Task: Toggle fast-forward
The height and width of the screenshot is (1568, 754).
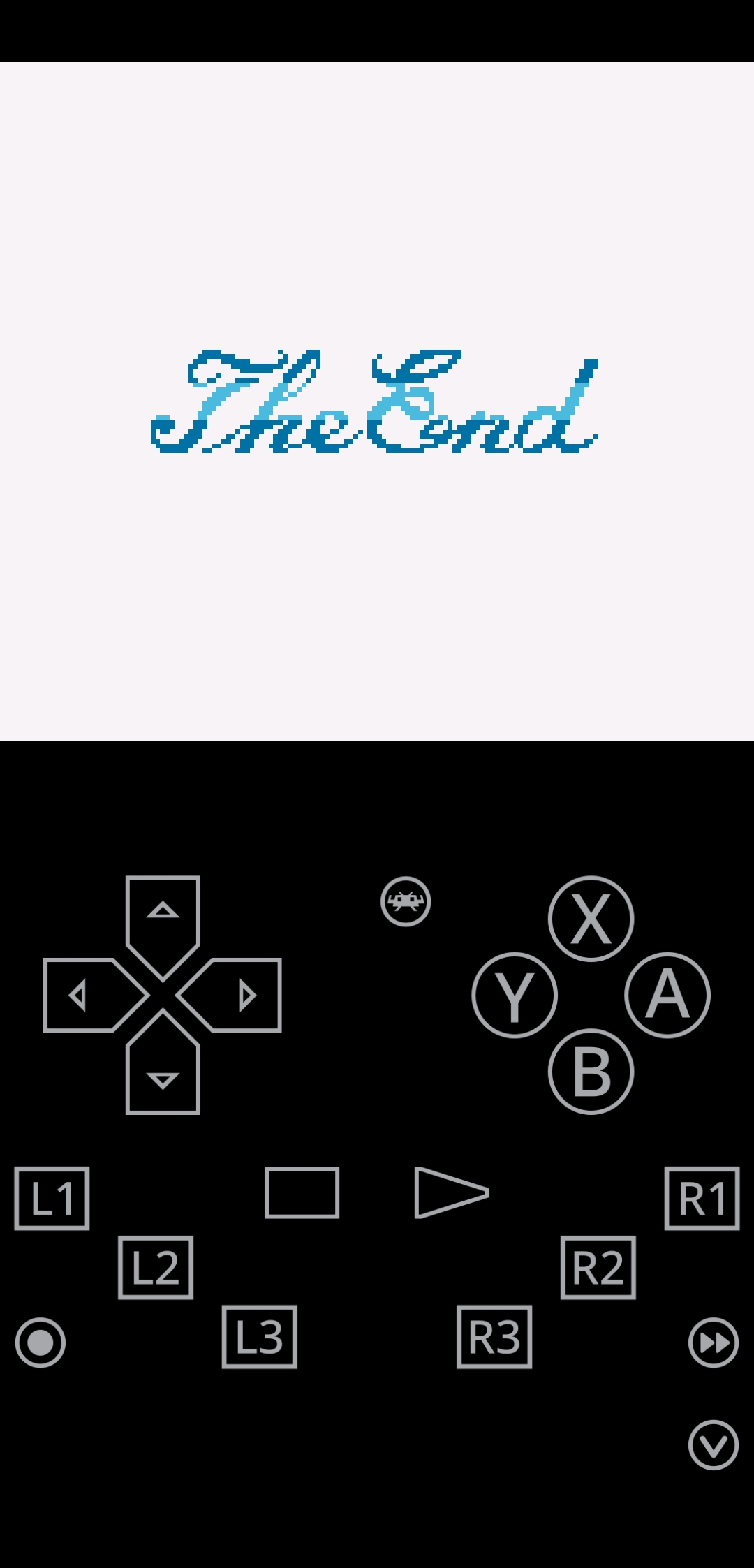Action: pos(714,1343)
